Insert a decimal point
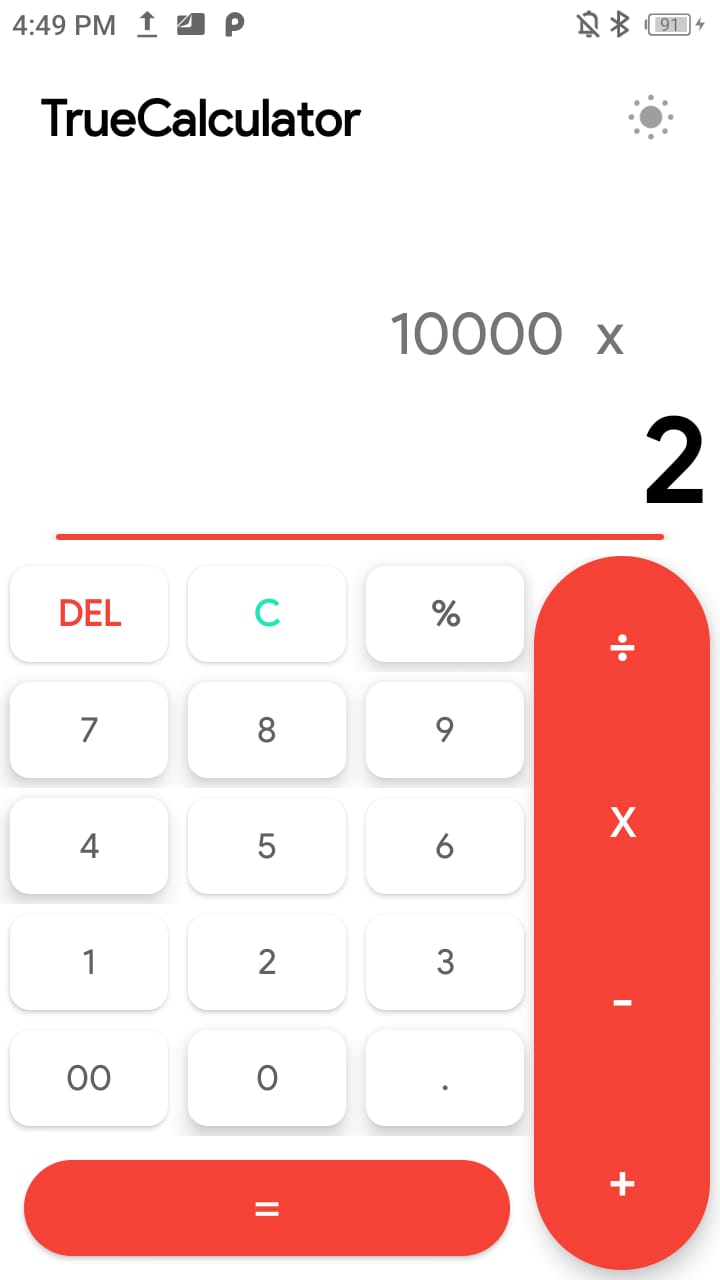The height and width of the screenshot is (1280, 720). [445, 1078]
